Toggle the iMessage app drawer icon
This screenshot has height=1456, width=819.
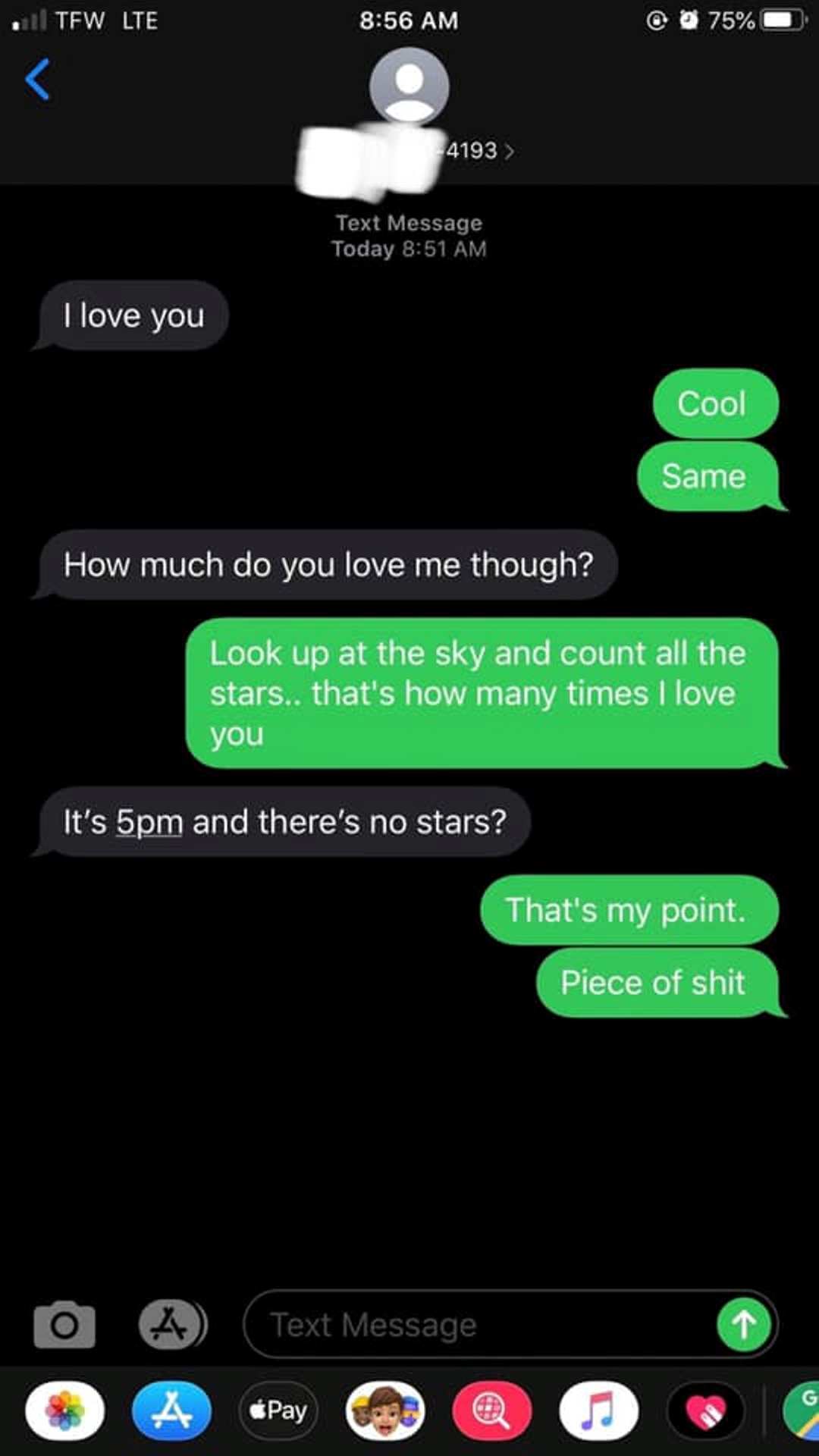(x=172, y=1325)
